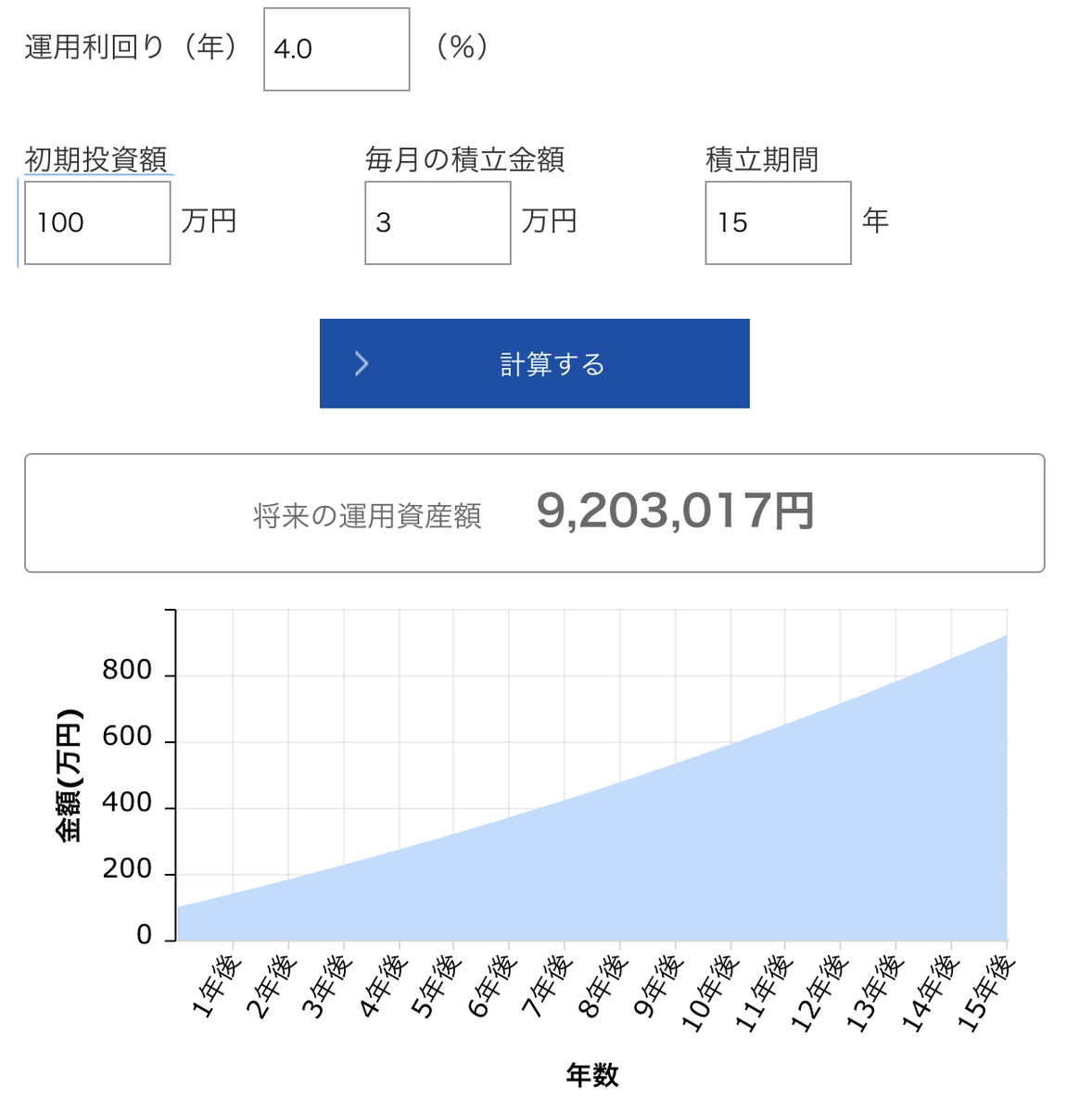Click the chevron icon on the calculate button

click(362, 364)
